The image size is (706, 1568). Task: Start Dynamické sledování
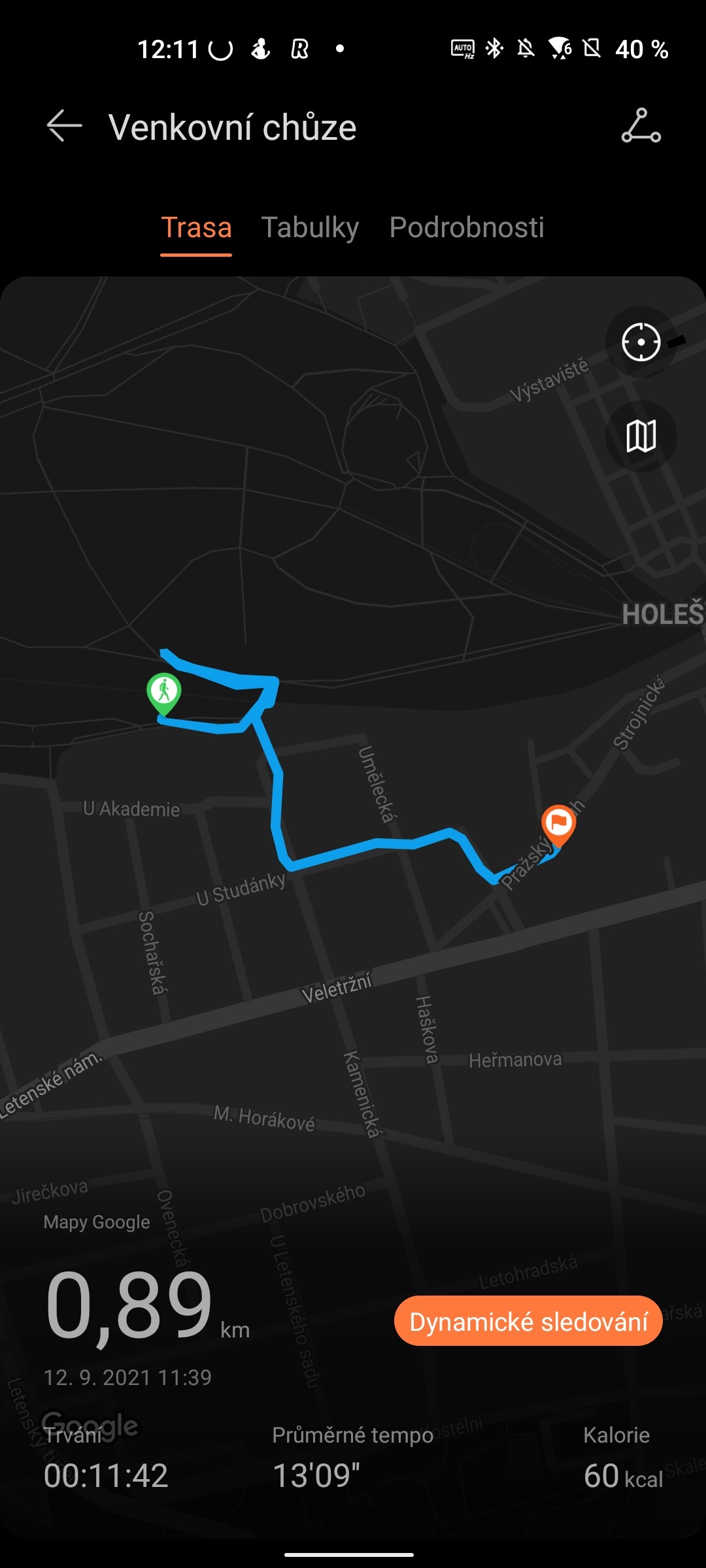(528, 1321)
